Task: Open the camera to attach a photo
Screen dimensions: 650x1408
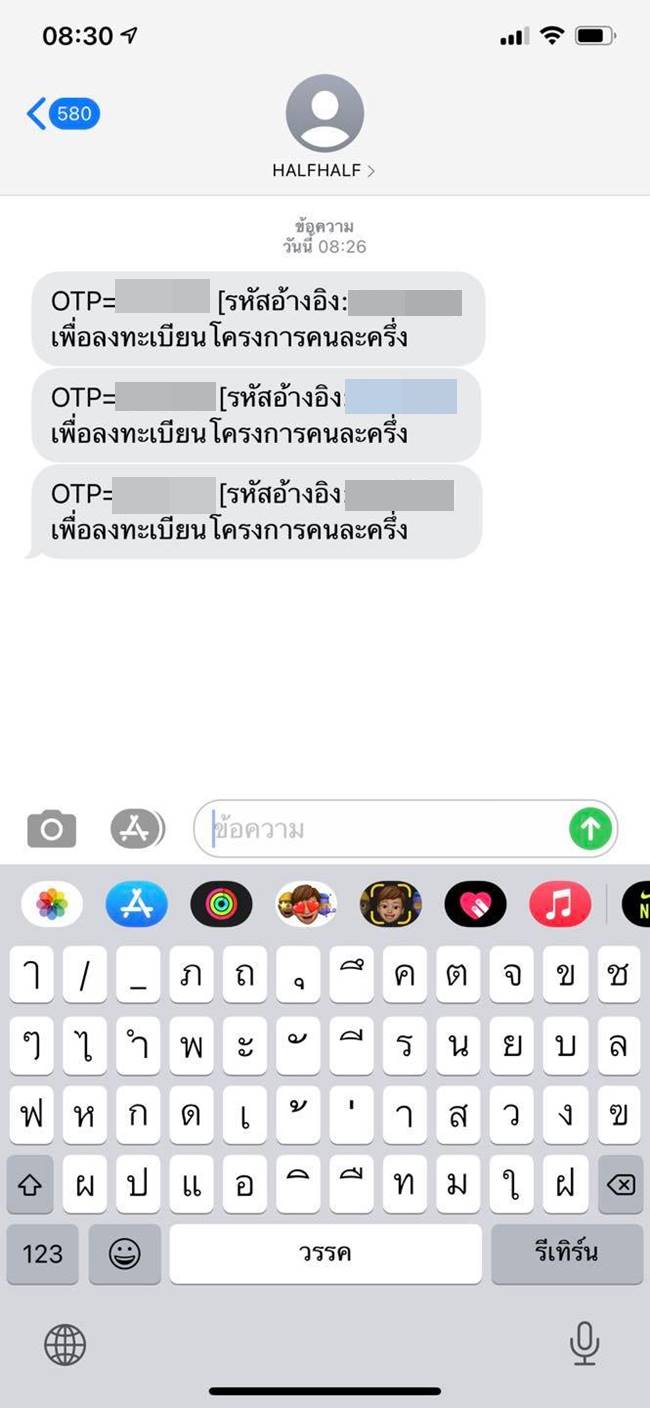Action: click(x=51, y=829)
